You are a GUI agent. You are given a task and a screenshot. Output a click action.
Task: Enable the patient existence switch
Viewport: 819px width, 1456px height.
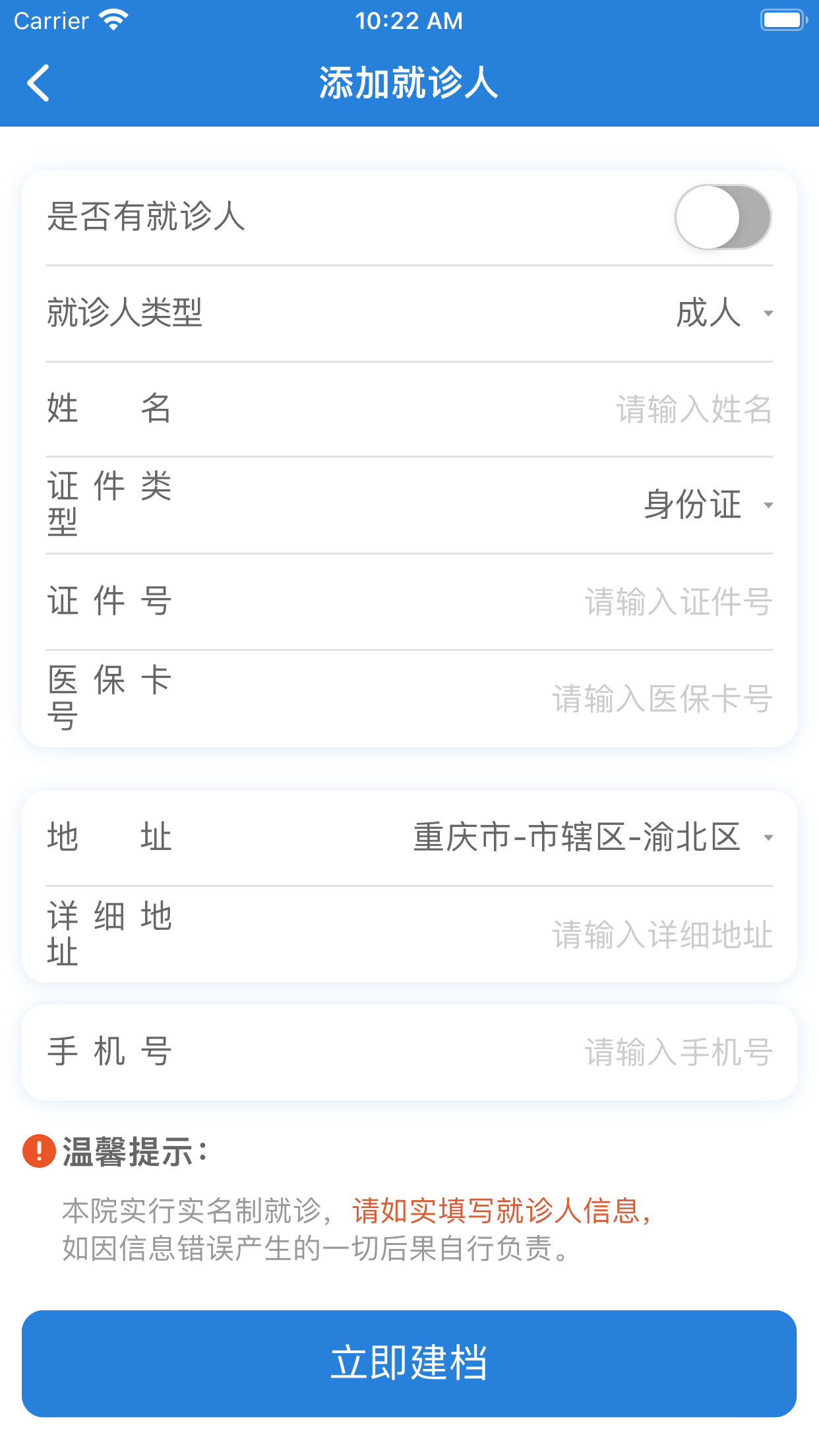click(x=723, y=218)
